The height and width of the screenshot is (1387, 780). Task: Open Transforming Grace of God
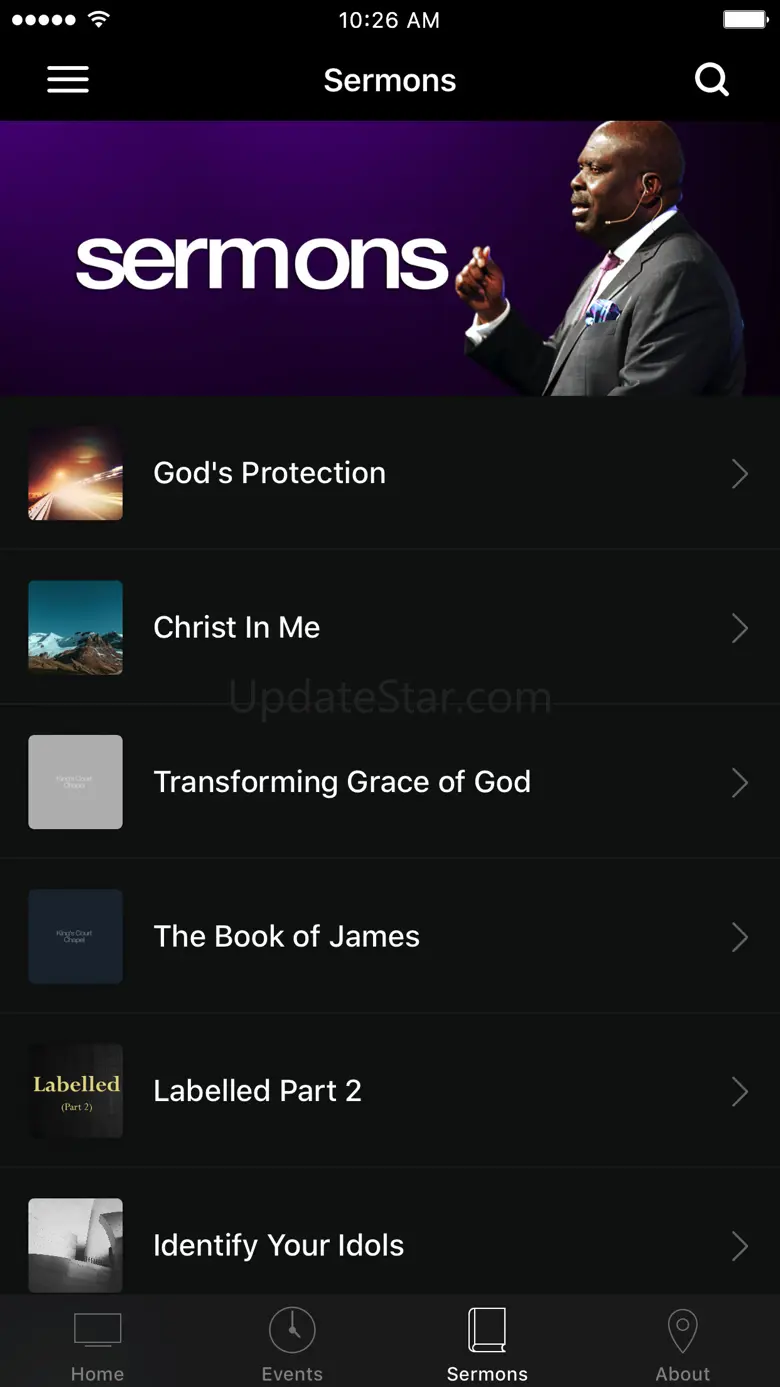pyautogui.click(x=389, y=782)
